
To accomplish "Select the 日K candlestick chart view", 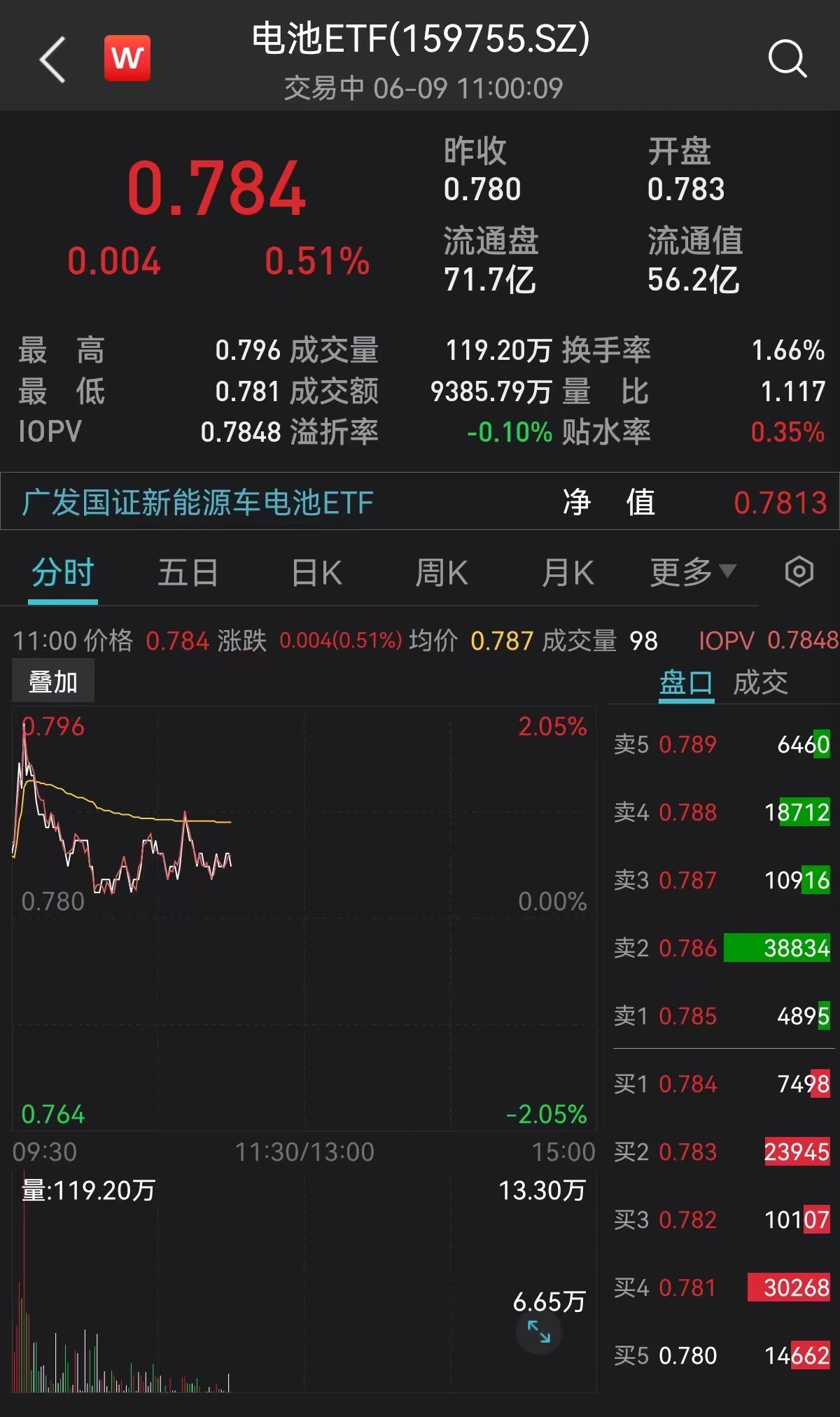I will pos(316,572).
